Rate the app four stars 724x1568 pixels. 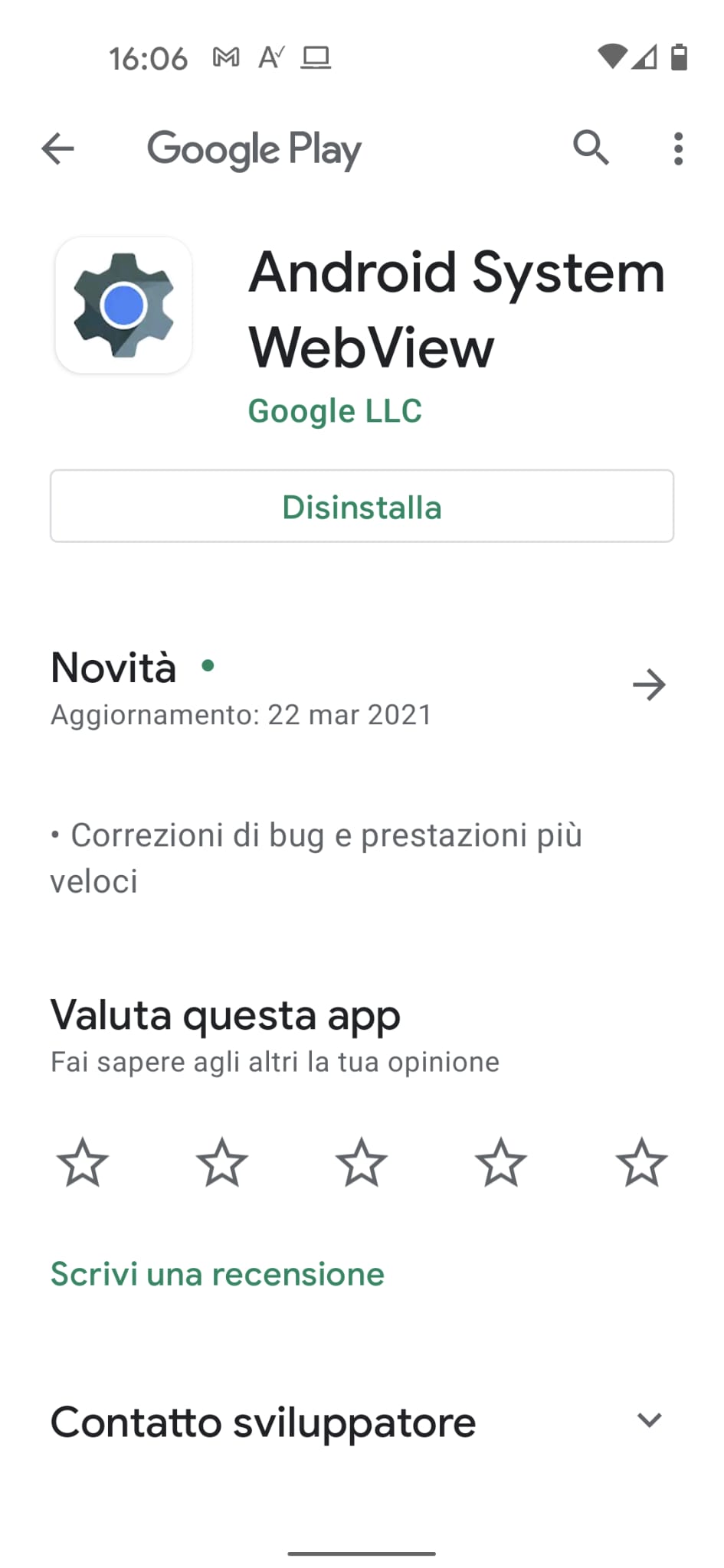(501, 1162)
